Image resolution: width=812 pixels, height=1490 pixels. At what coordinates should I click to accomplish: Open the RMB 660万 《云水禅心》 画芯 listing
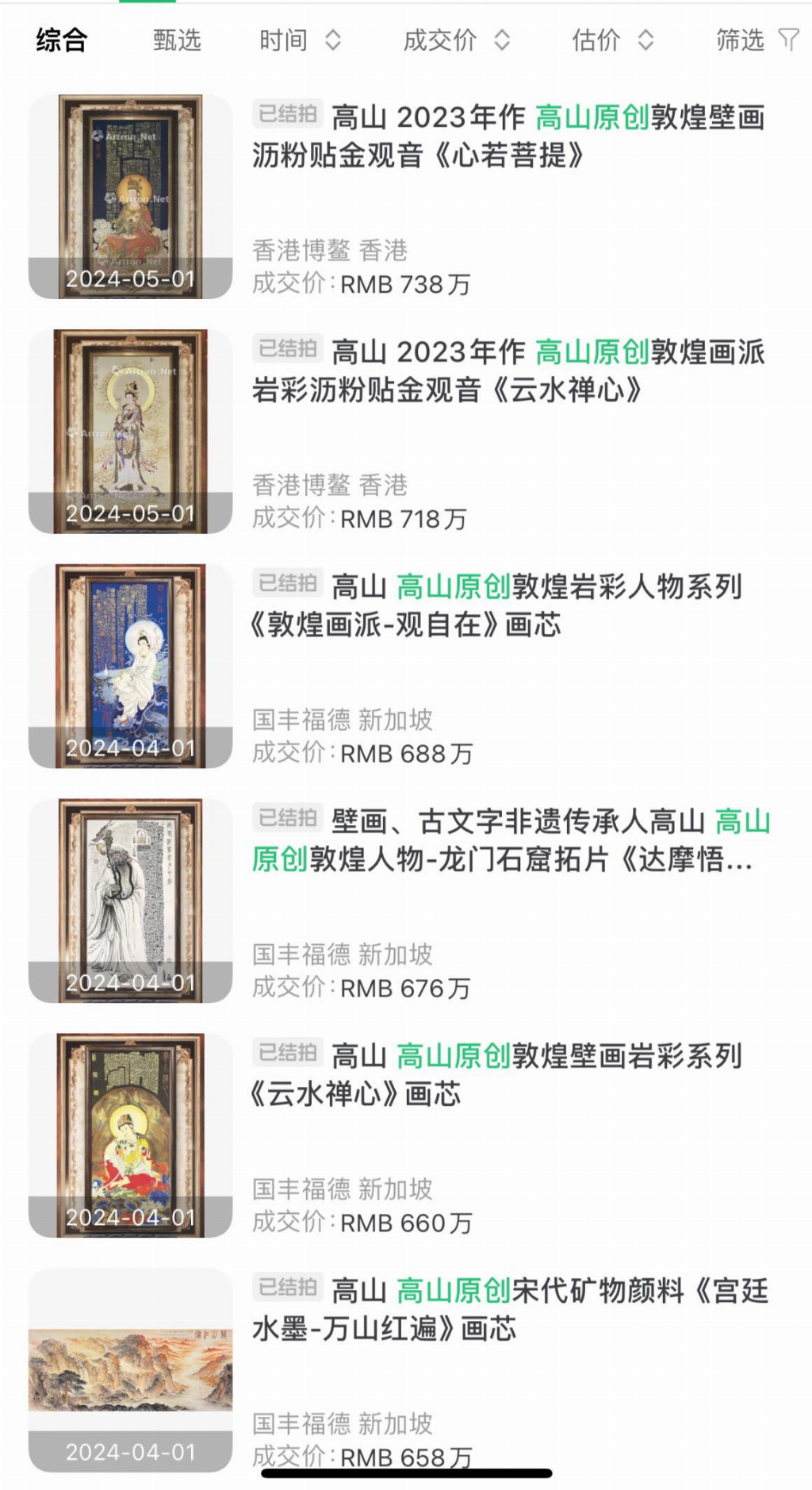[496, 1075]
